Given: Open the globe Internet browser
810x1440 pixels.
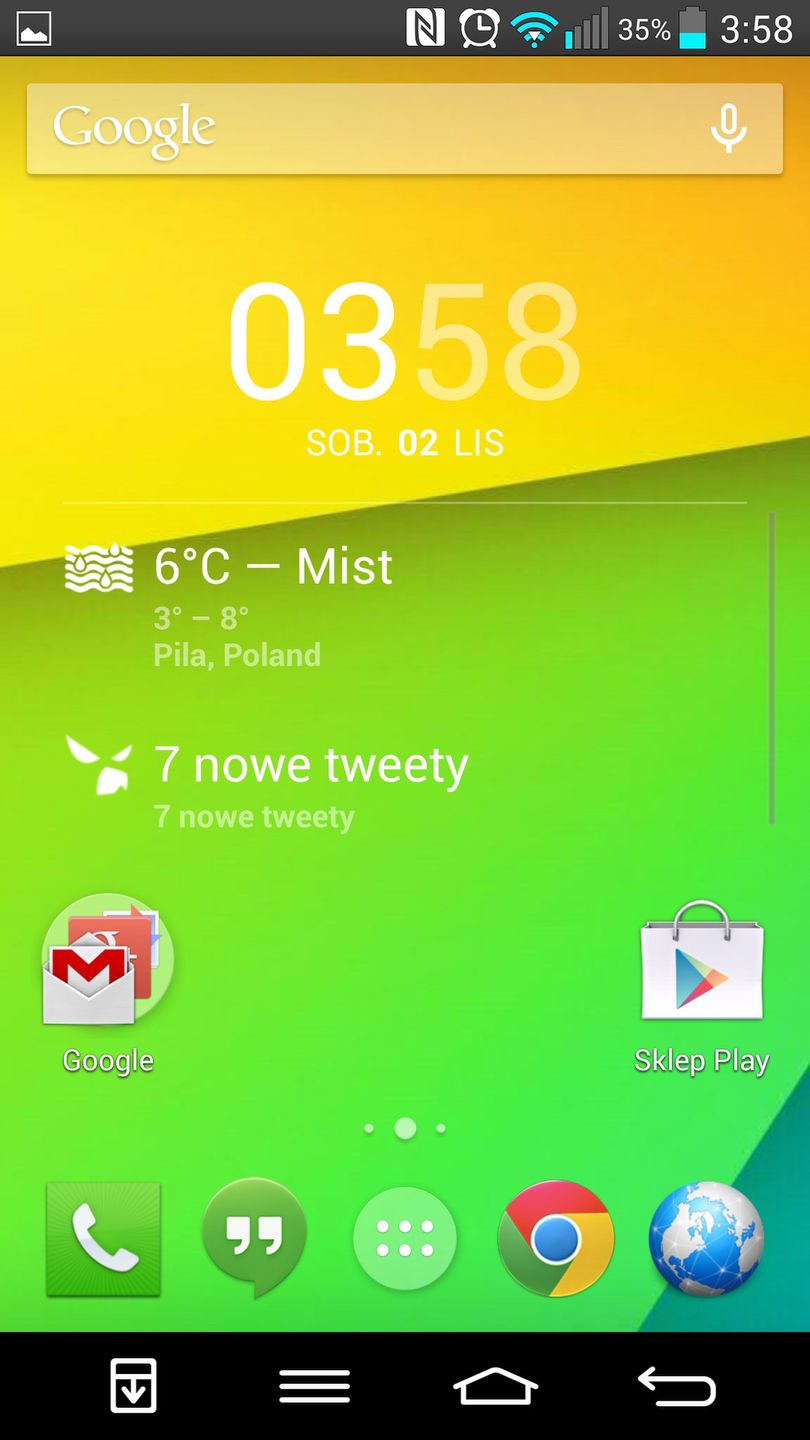Looking at the screenshot, I should coord(706,1239).
